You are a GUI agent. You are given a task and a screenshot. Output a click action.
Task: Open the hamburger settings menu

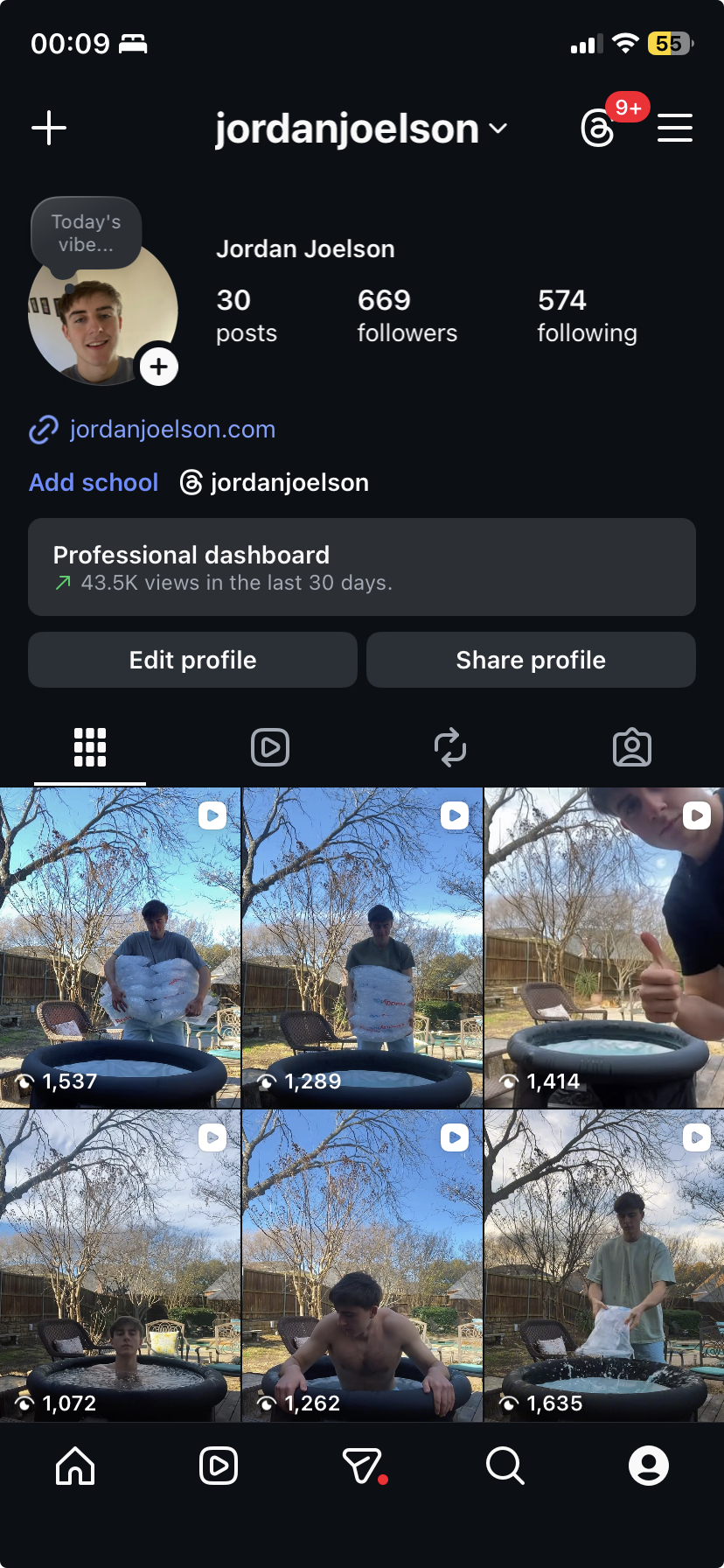point(674,128)
